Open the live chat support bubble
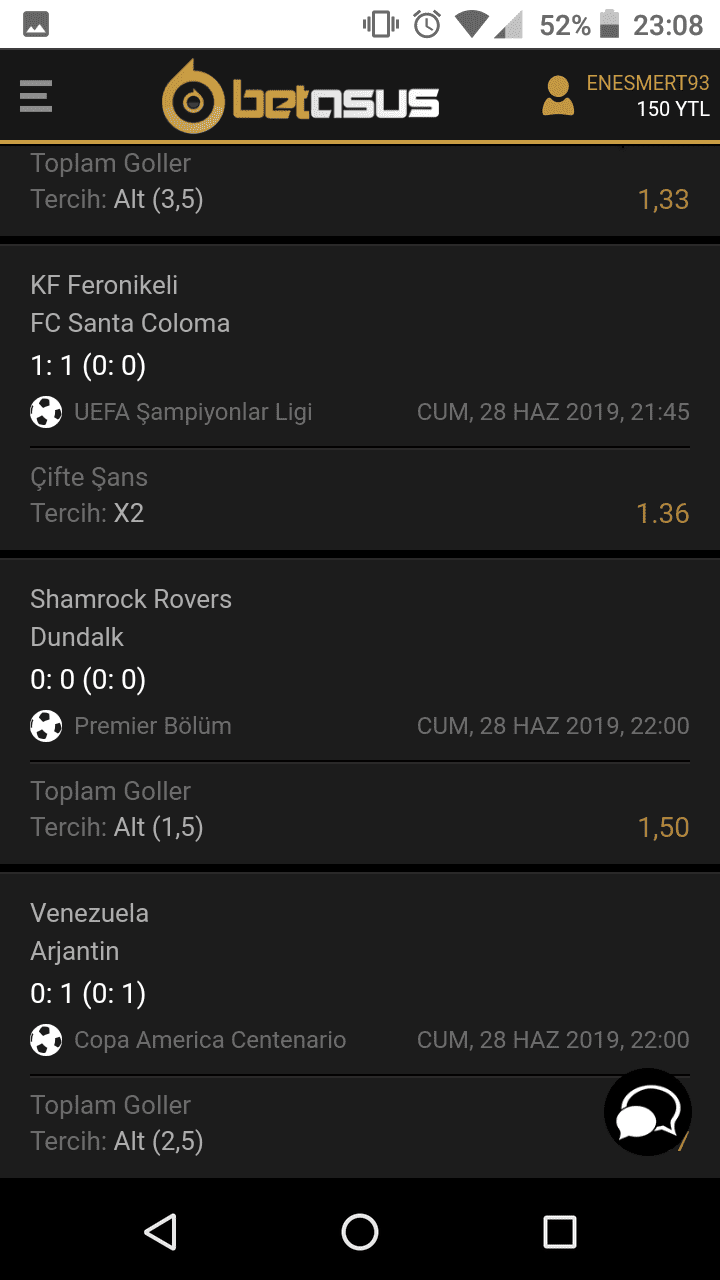Viewport: 720px width, 1280px height. pyautogui.click(x=648, y=1112)
